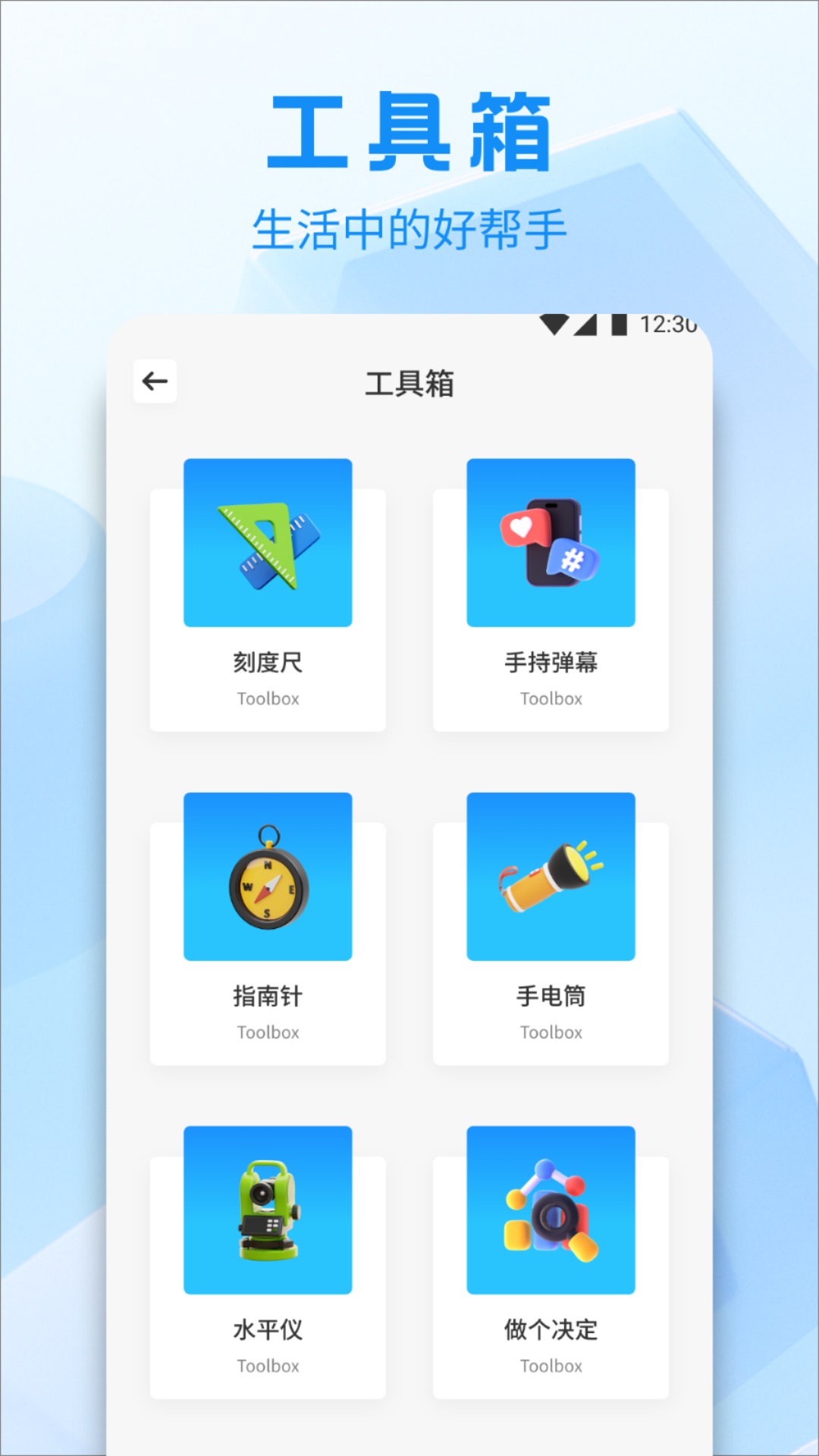Tap the phone with hashtag sticker icon
Image resolution: width=819 pixels, height=1456 pixels.
[x=551, y=543]
